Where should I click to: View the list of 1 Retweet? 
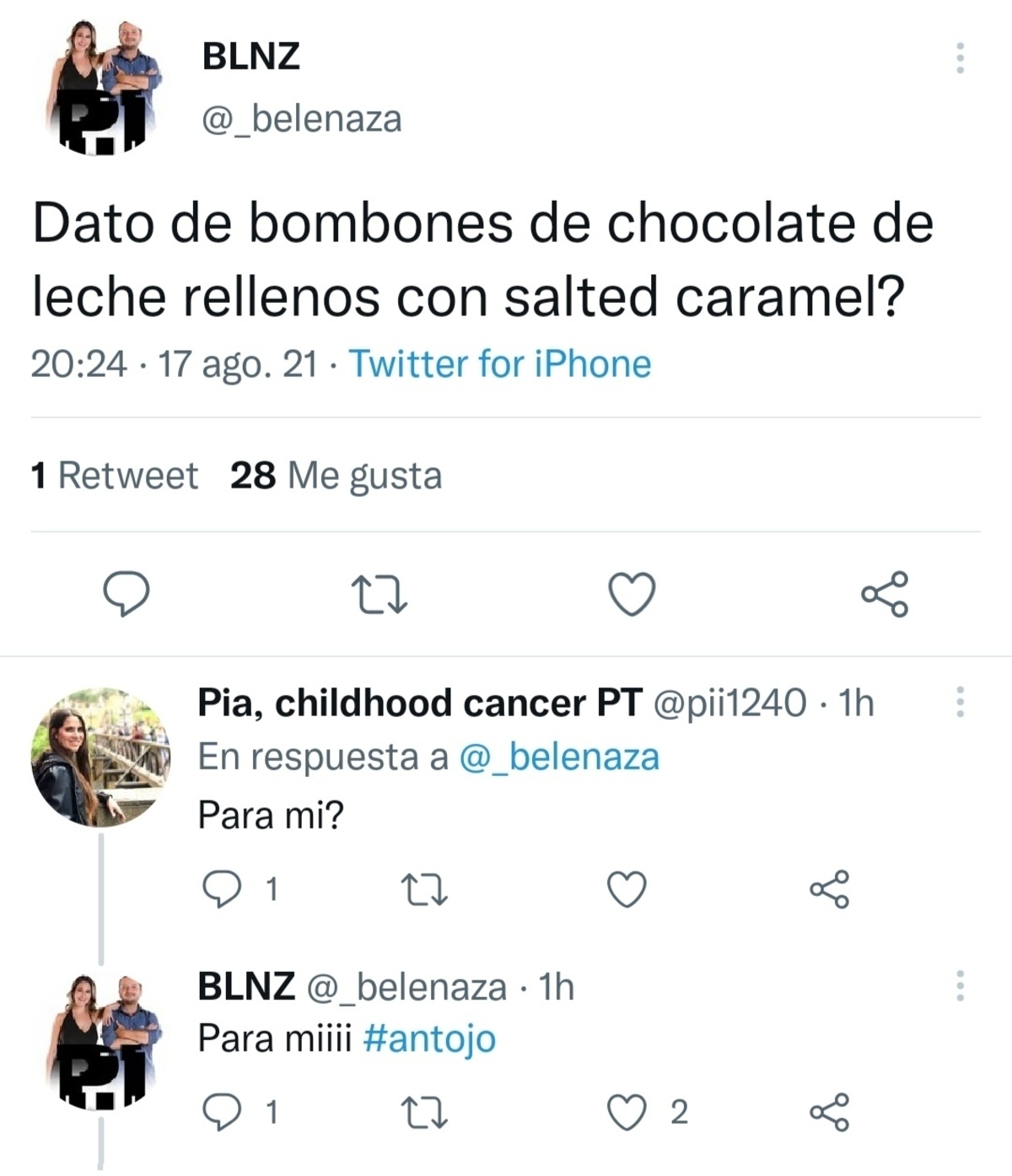point(114,476)
